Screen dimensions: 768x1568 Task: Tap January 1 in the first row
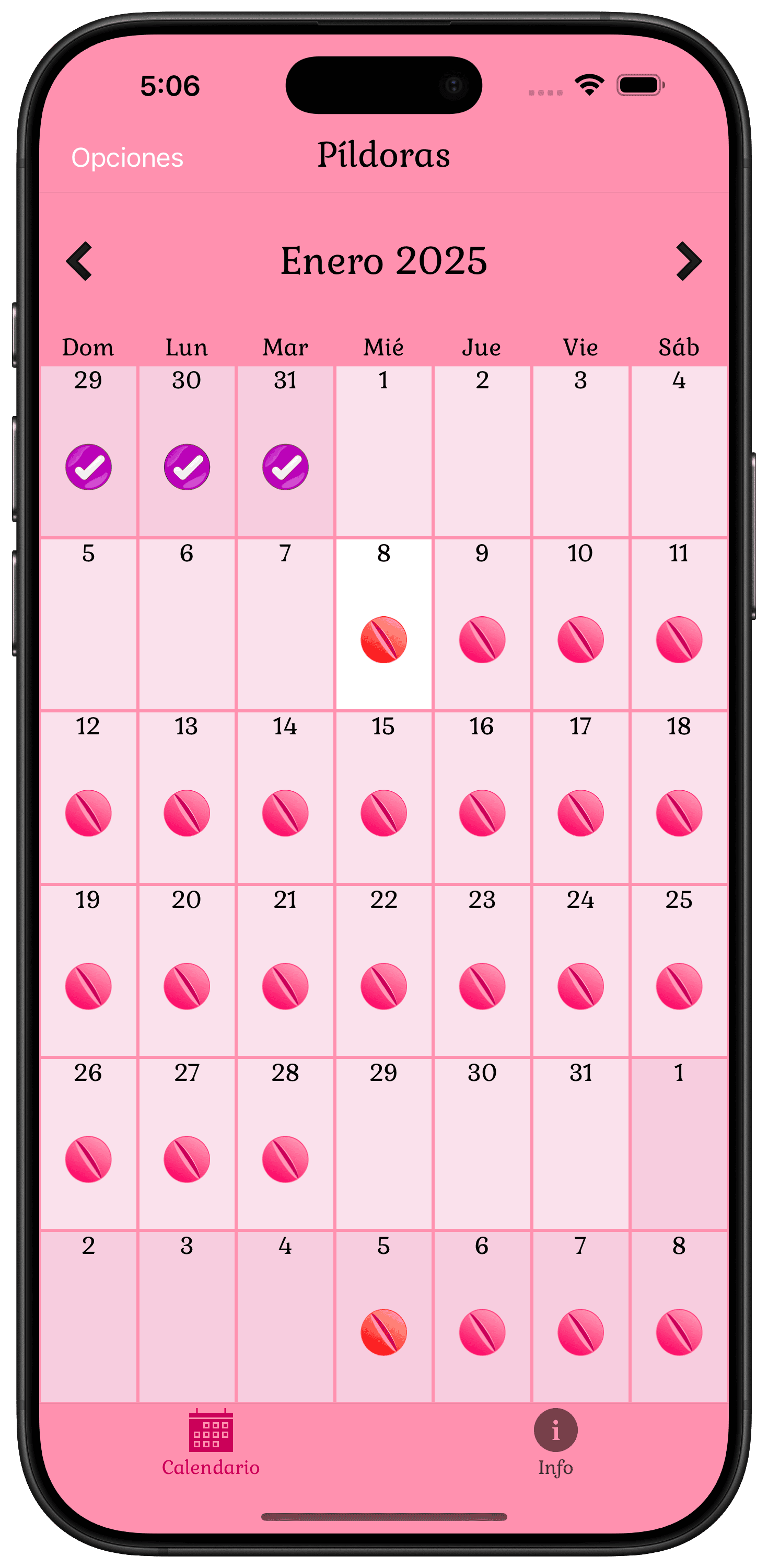(383, 451)
